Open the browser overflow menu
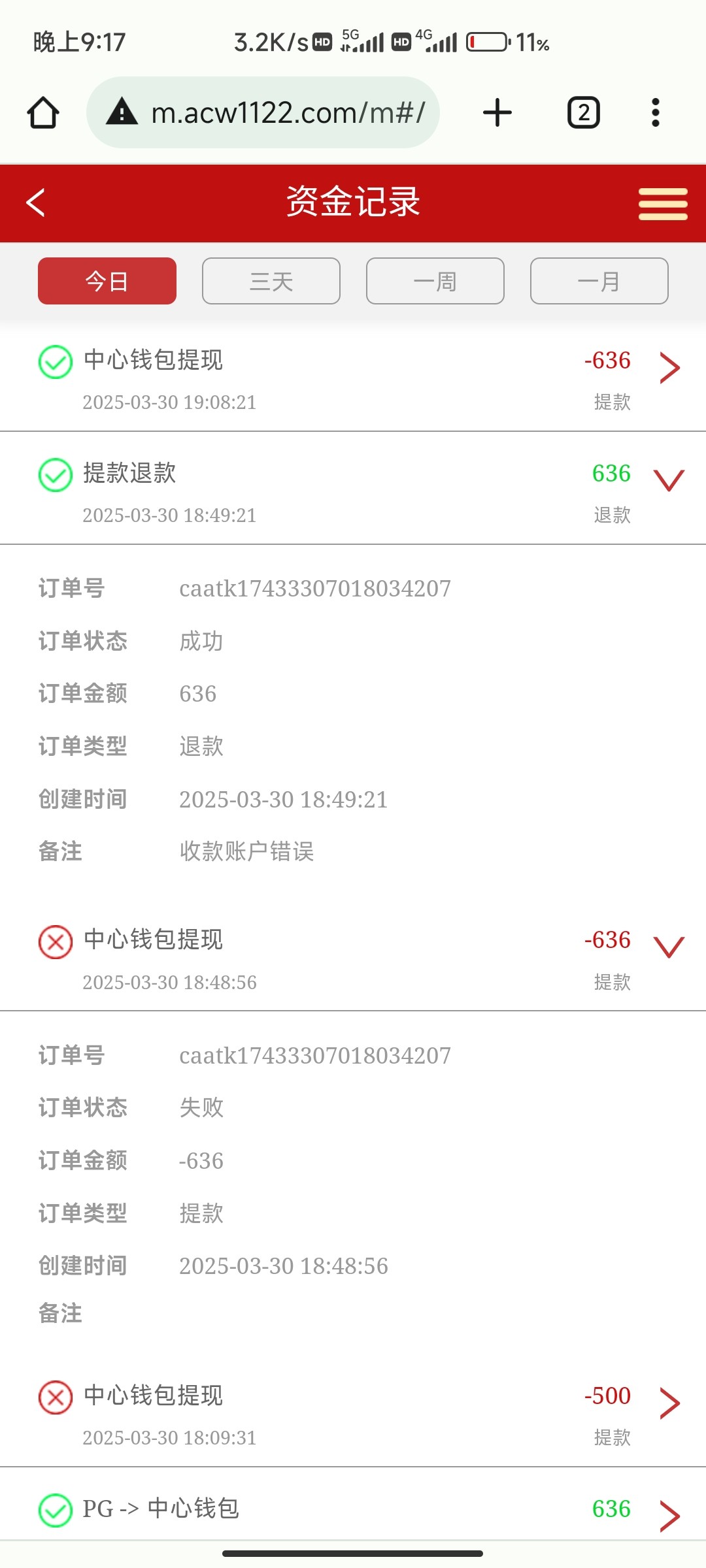706x1568 pixels. pos(656,112)
